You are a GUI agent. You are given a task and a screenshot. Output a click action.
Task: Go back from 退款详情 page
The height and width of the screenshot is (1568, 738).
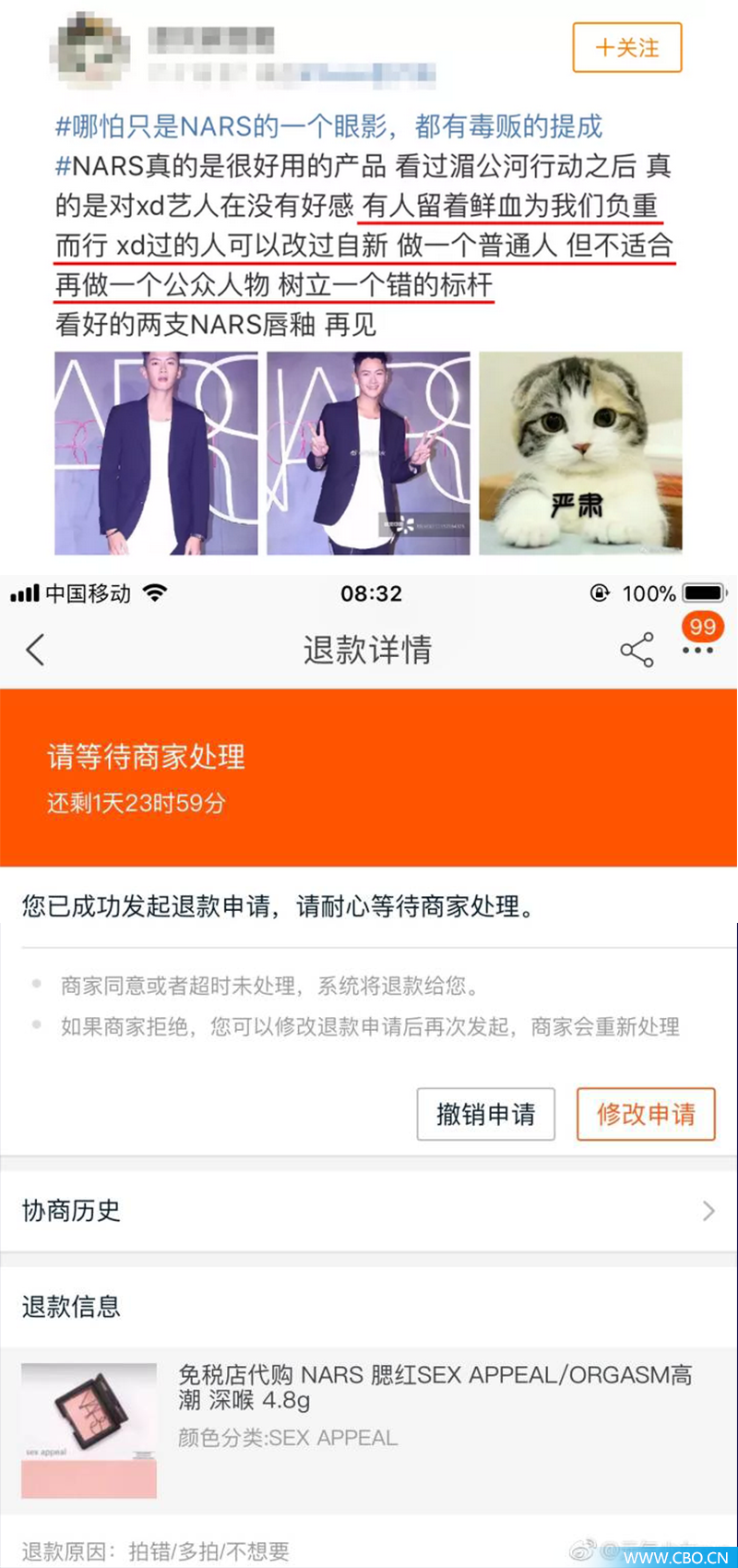pos(35,650)
